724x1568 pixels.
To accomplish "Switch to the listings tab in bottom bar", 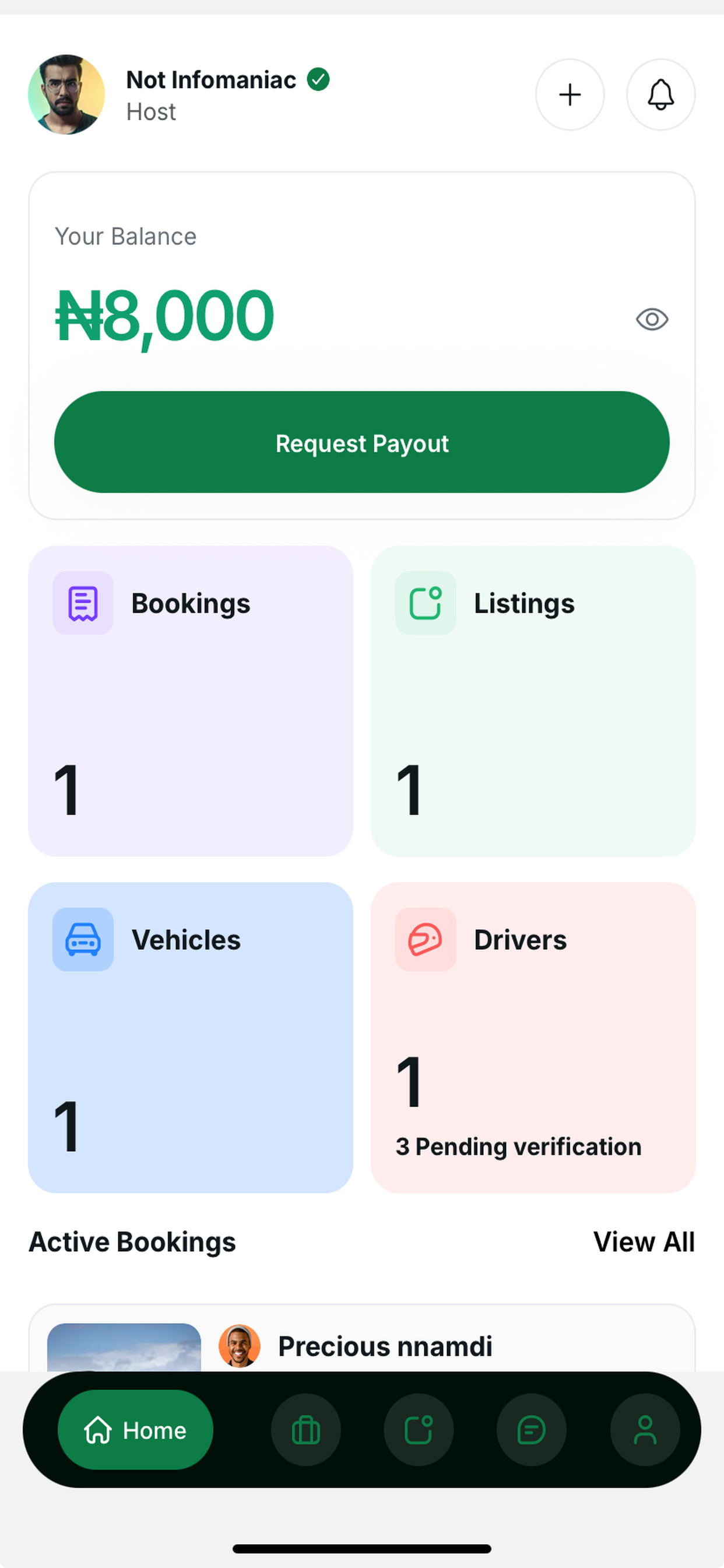I will click(x=419, y=1430).
